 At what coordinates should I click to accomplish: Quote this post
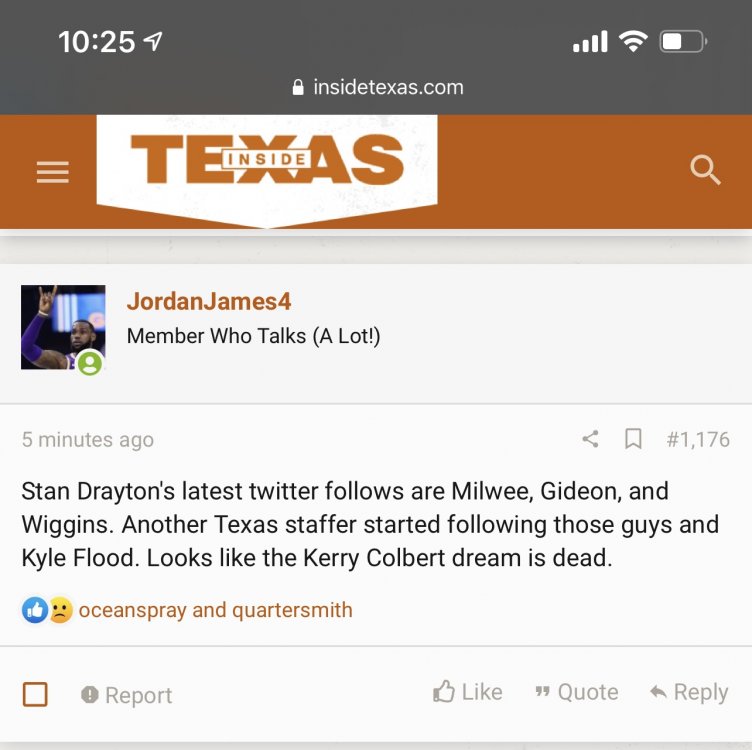tap(576, 692)
